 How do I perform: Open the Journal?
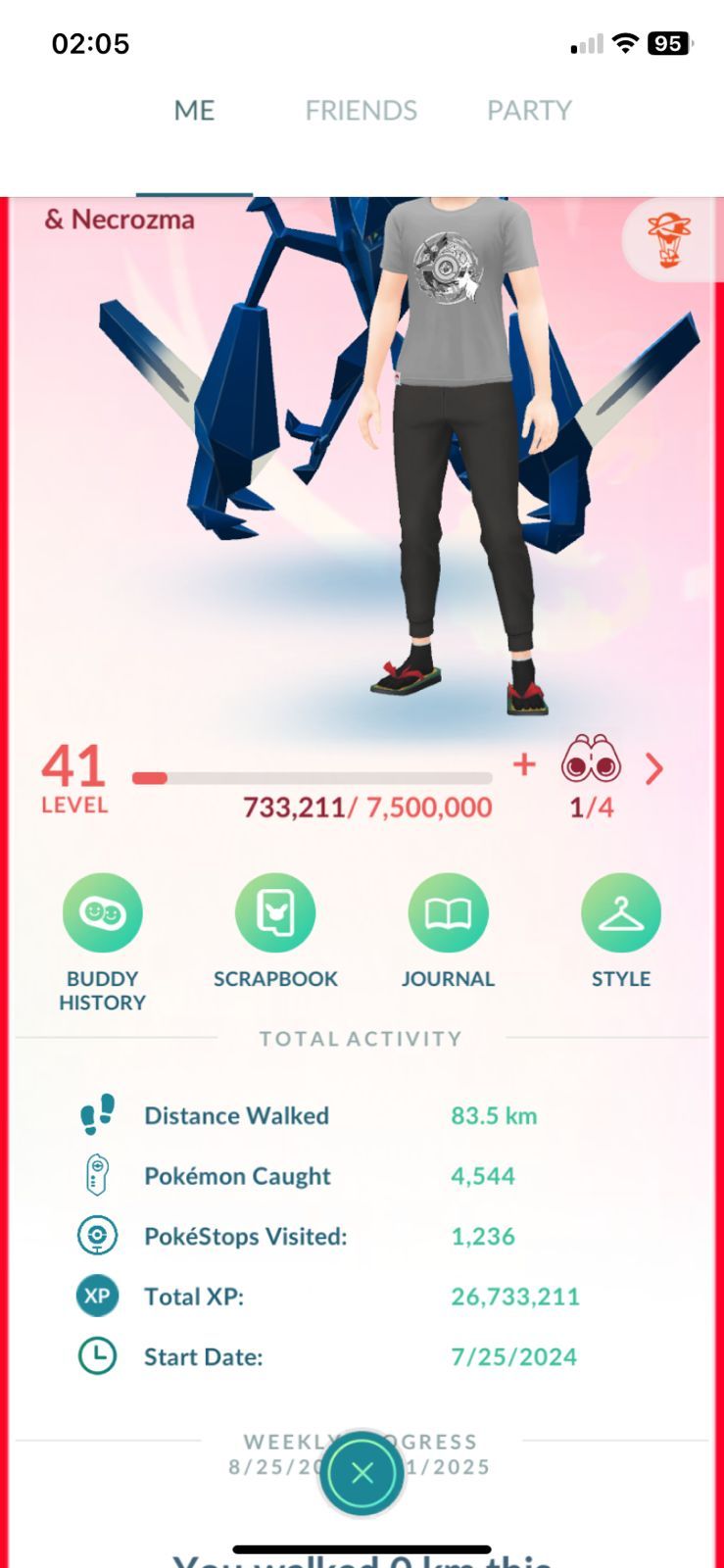click(448, 913)
